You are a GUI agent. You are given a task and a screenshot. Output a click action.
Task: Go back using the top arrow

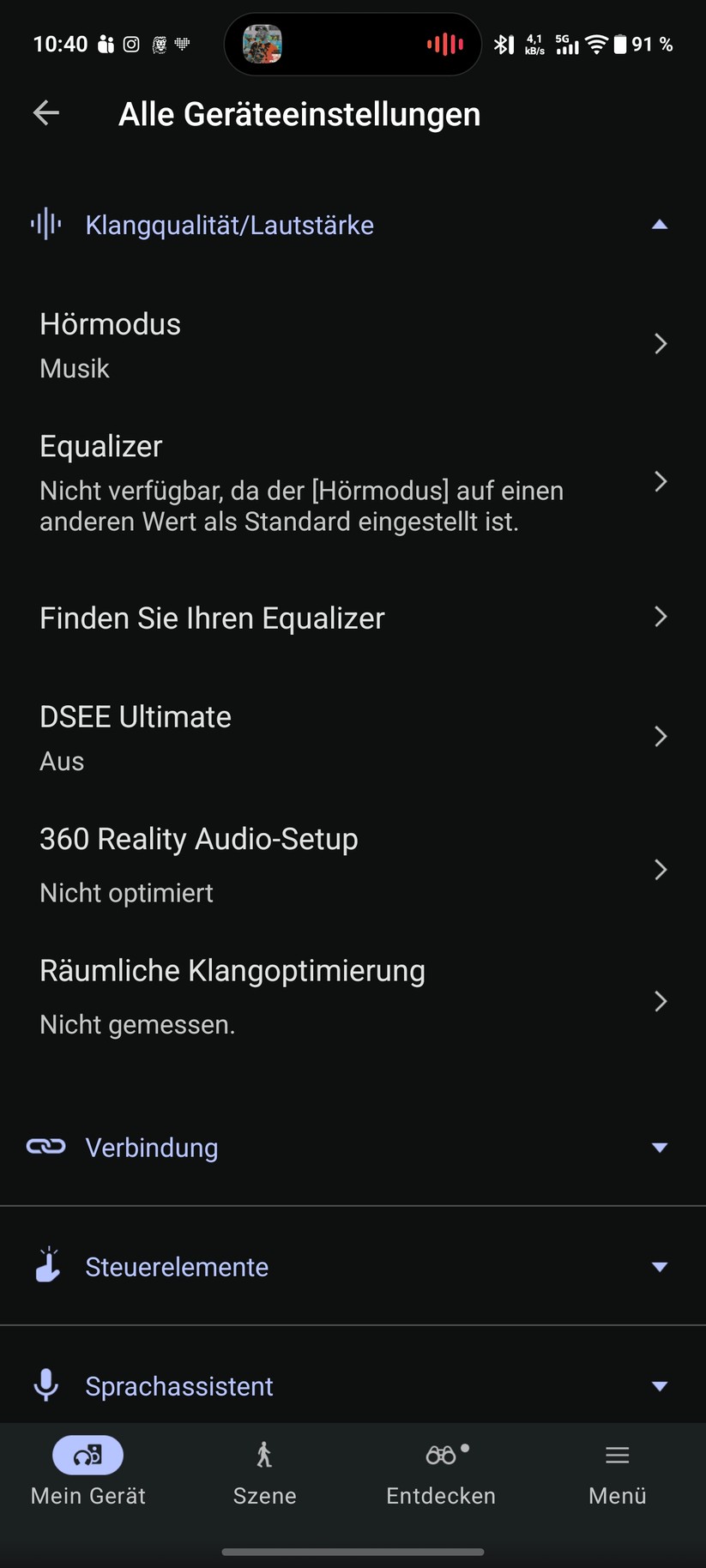[46, 112]
